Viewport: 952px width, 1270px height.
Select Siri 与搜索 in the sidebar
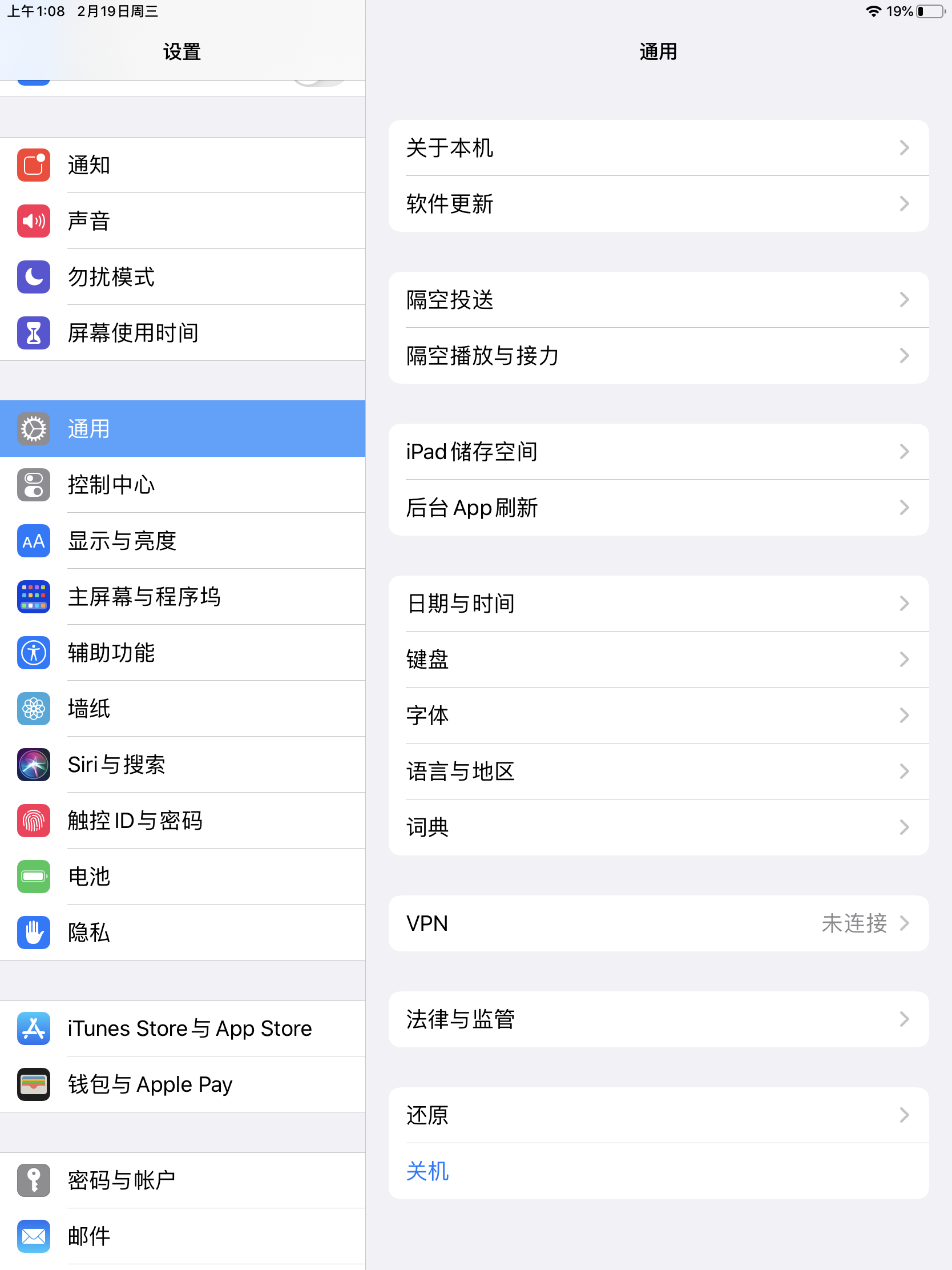(183, 765)
